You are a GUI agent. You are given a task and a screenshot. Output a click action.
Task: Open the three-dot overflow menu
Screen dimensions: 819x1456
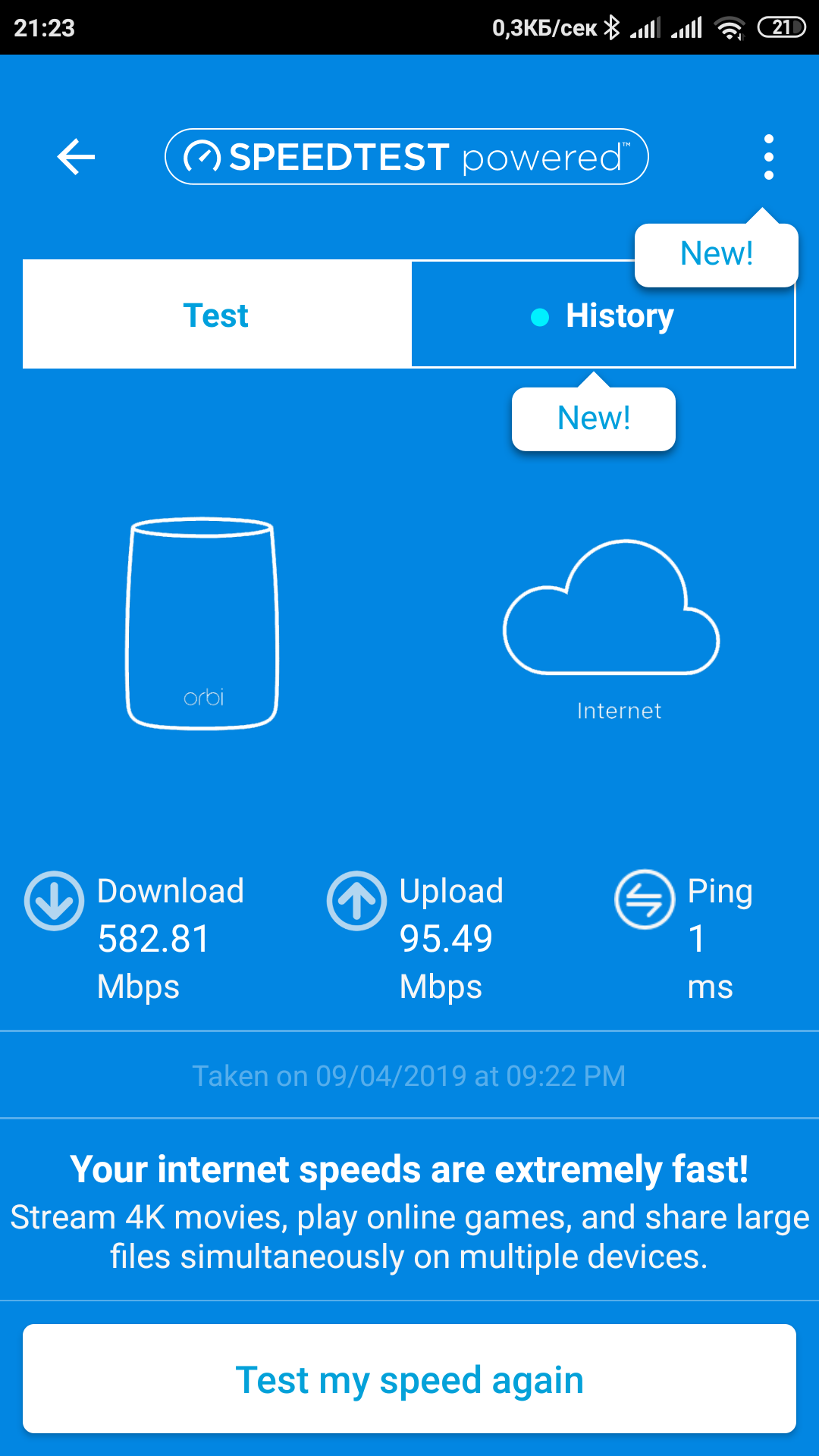768,157
